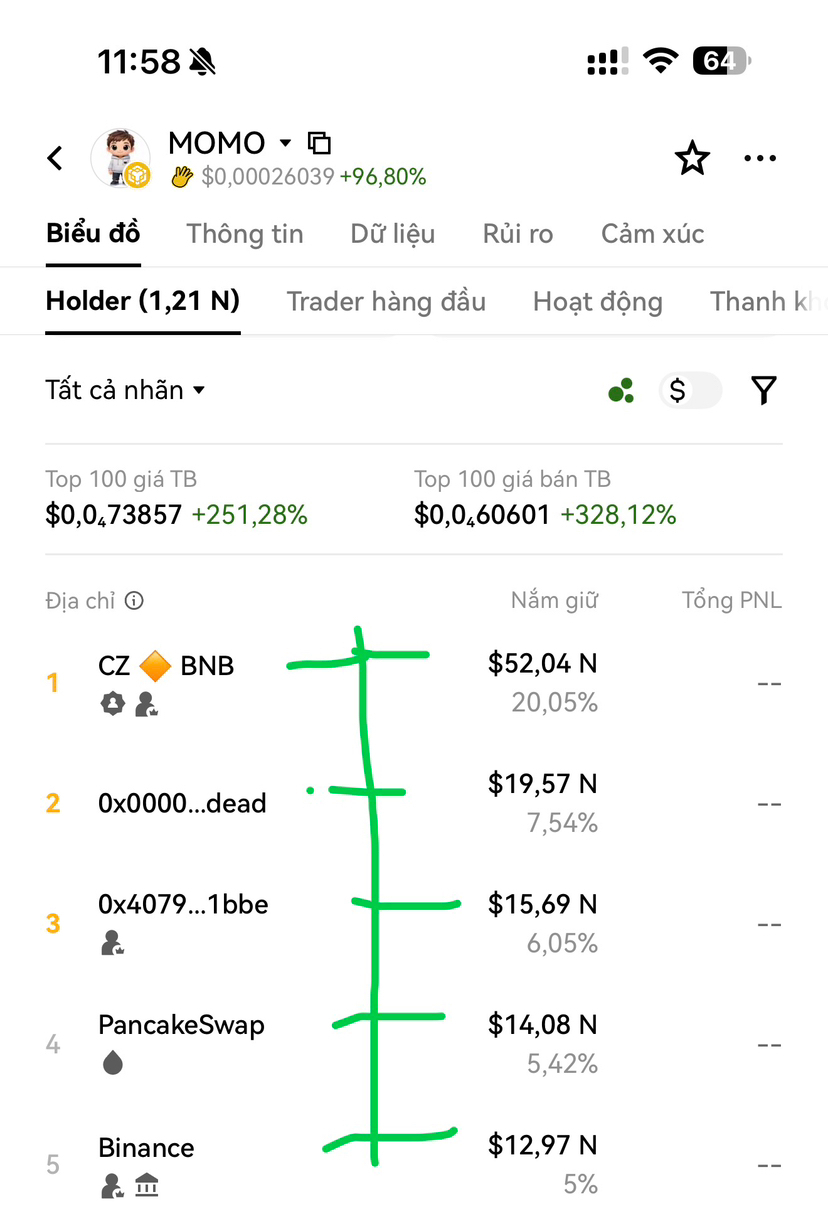
Task: Open the CZ BNB holder row
Action: (166, 666)
